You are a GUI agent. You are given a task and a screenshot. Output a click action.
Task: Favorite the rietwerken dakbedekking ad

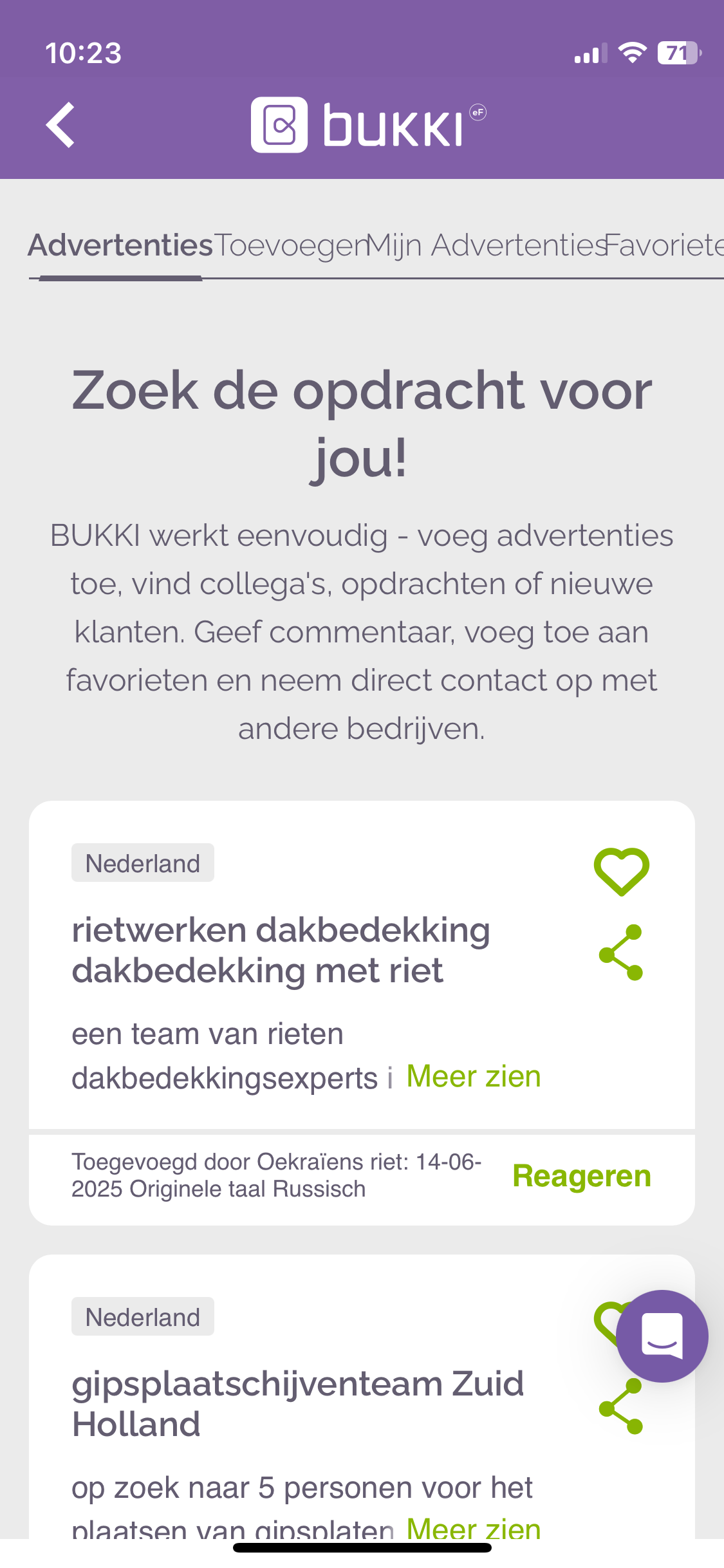tap(621, 872)
